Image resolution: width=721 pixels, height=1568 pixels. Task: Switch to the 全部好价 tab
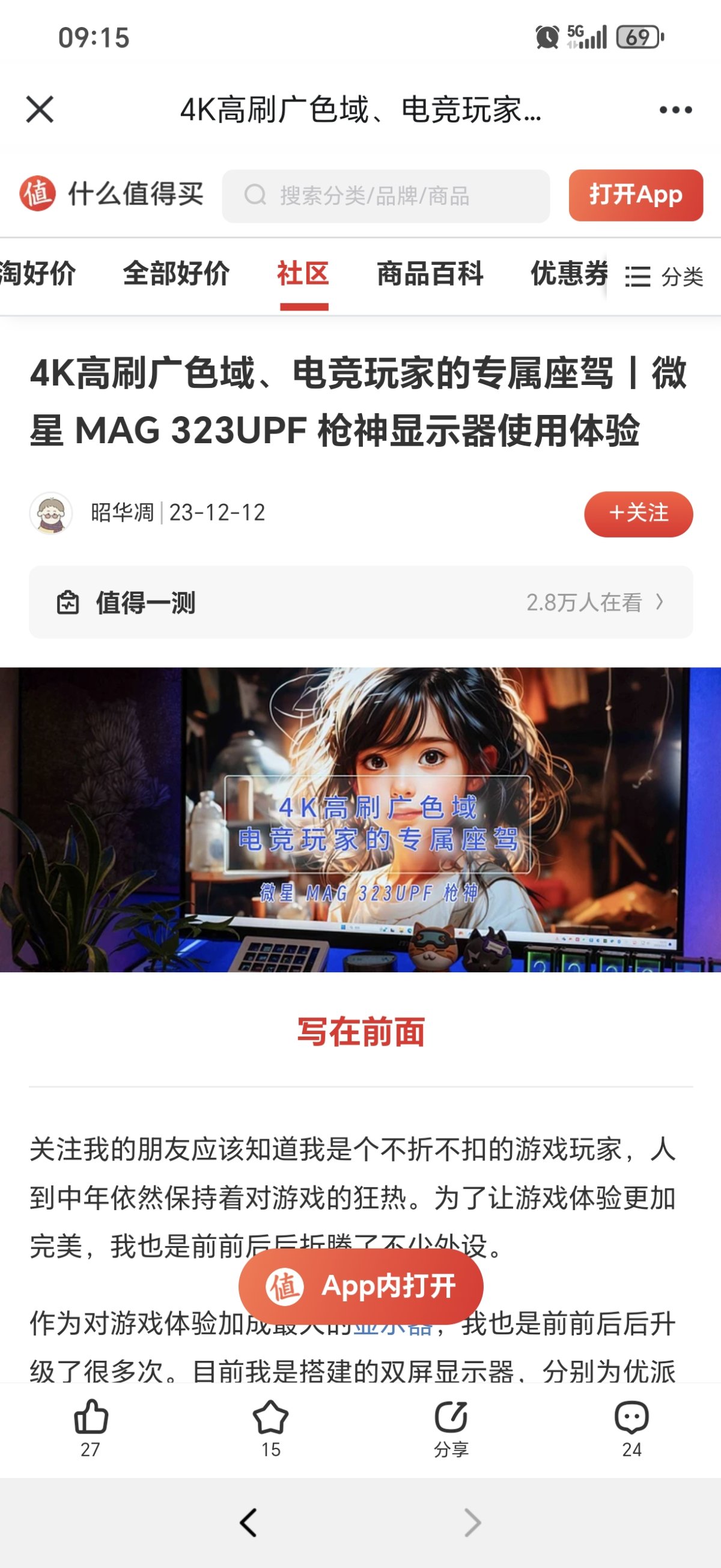[x=176, y=274]
